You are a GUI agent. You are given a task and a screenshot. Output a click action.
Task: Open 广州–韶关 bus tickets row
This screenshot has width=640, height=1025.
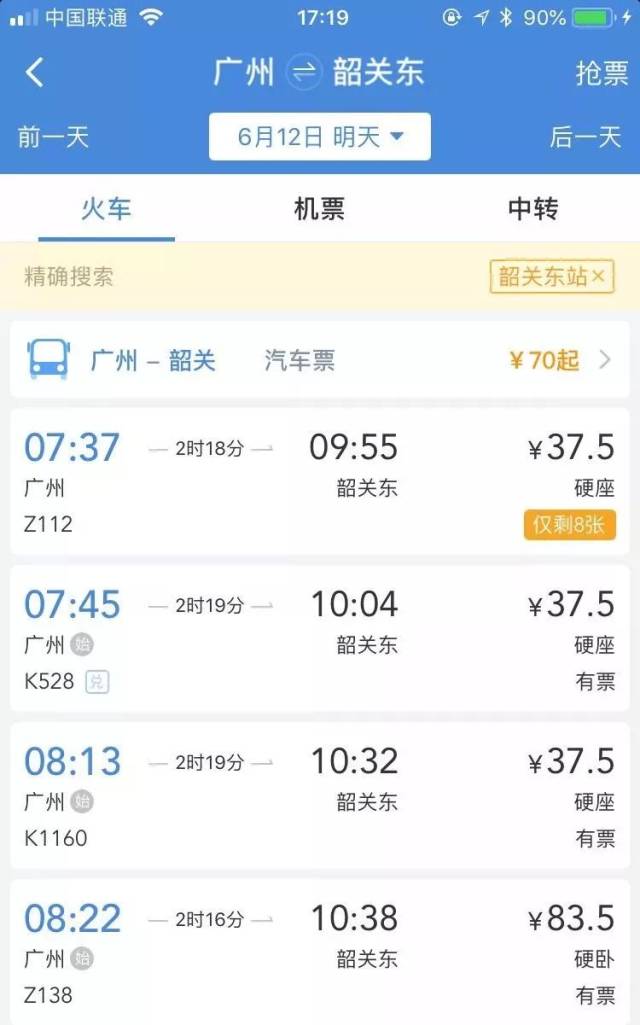coord(319,360)
